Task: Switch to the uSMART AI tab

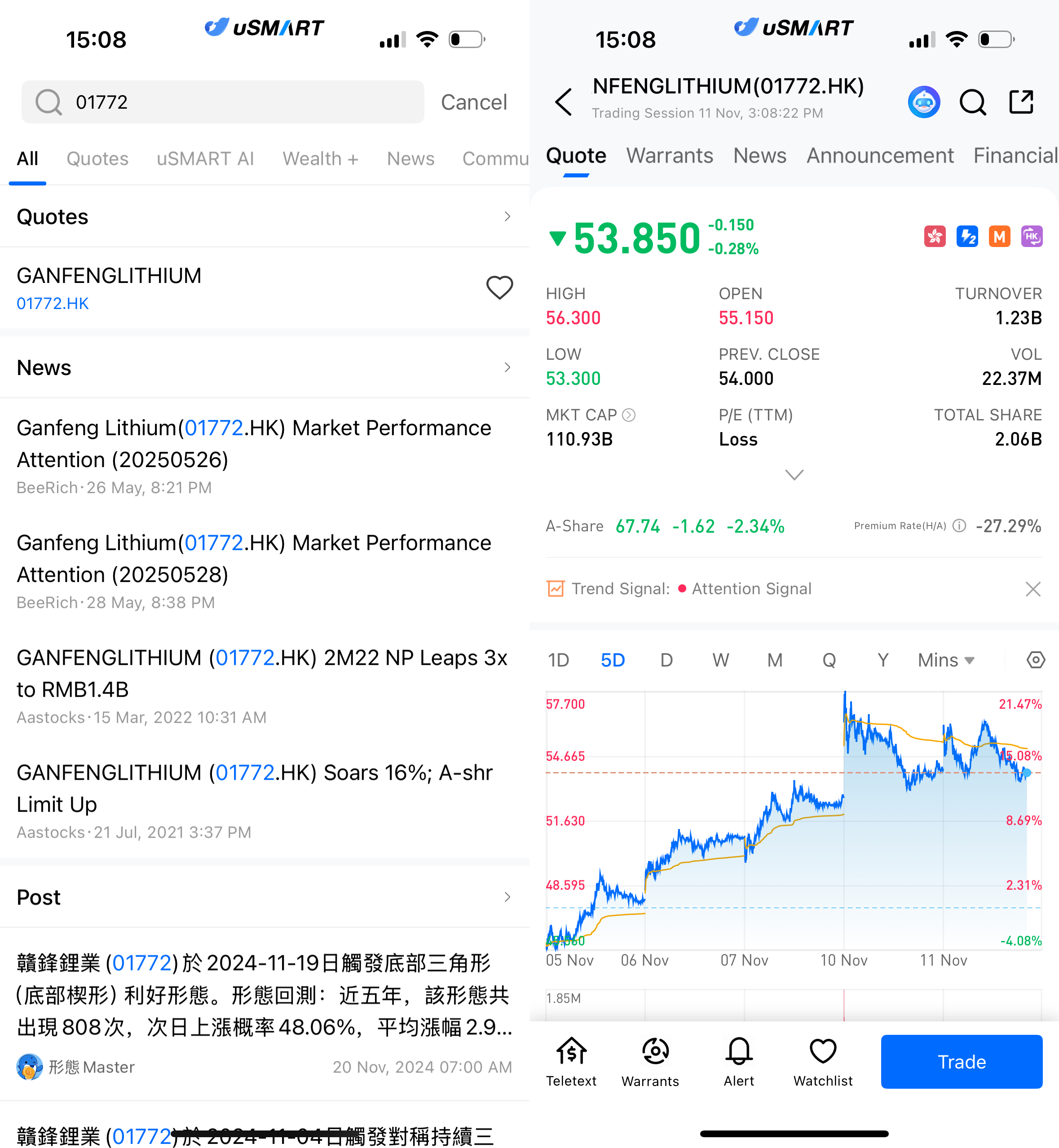Action: [205, 159]
